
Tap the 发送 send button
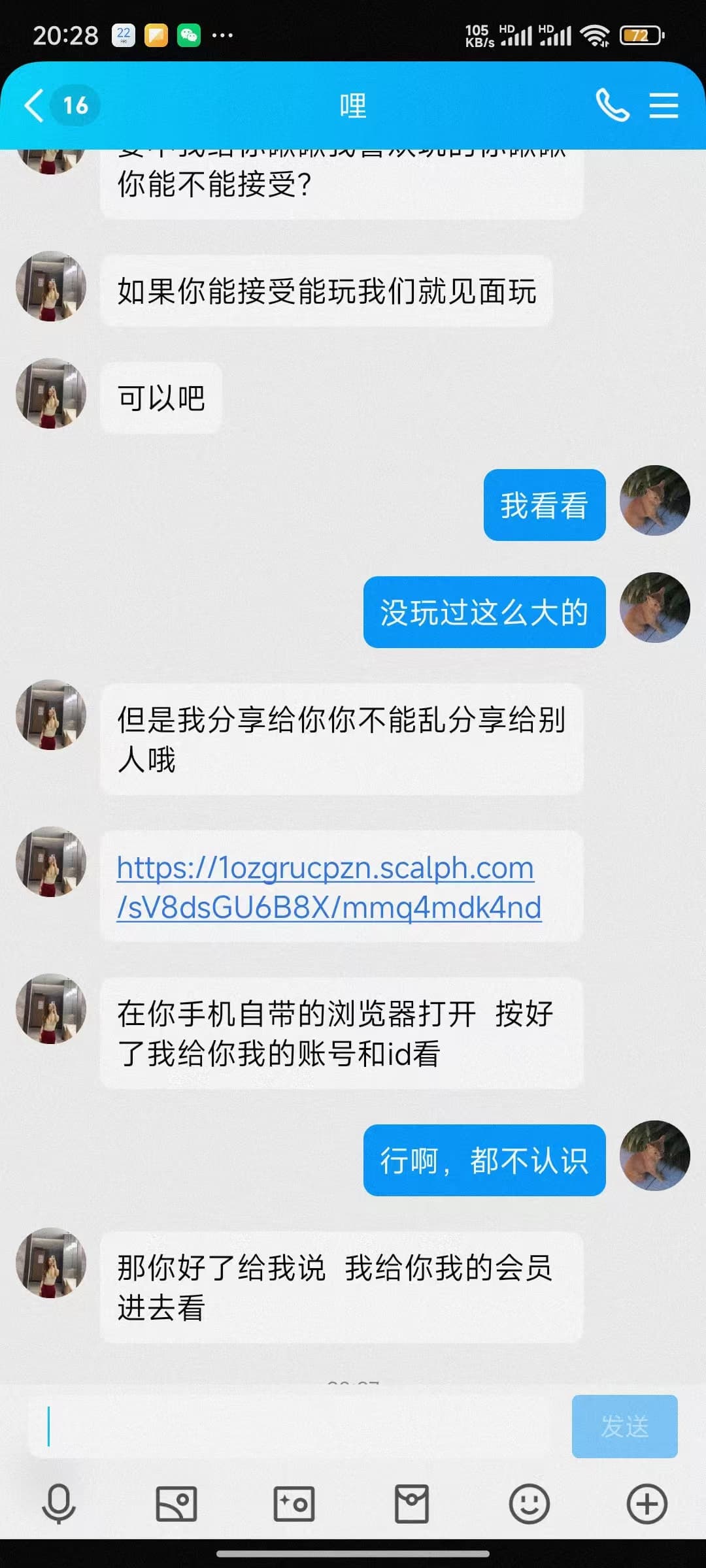point(624,1426)
